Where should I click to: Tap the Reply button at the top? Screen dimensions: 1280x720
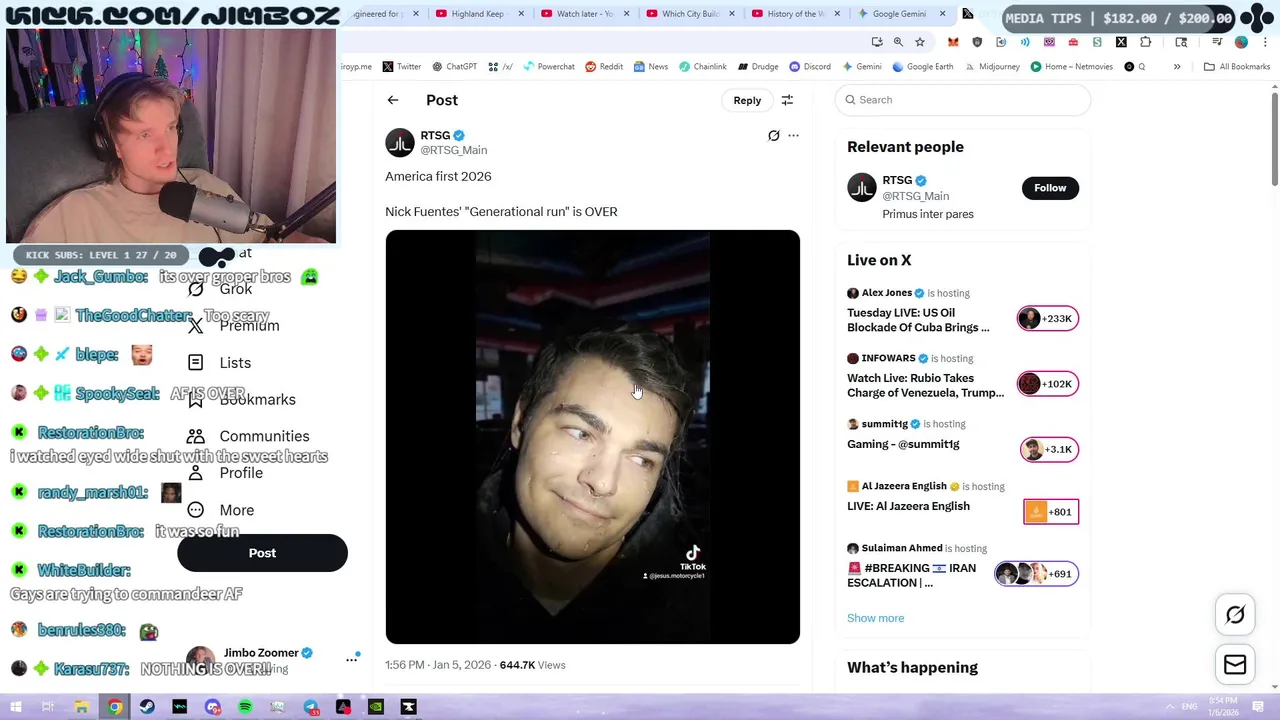click(747, 100)
